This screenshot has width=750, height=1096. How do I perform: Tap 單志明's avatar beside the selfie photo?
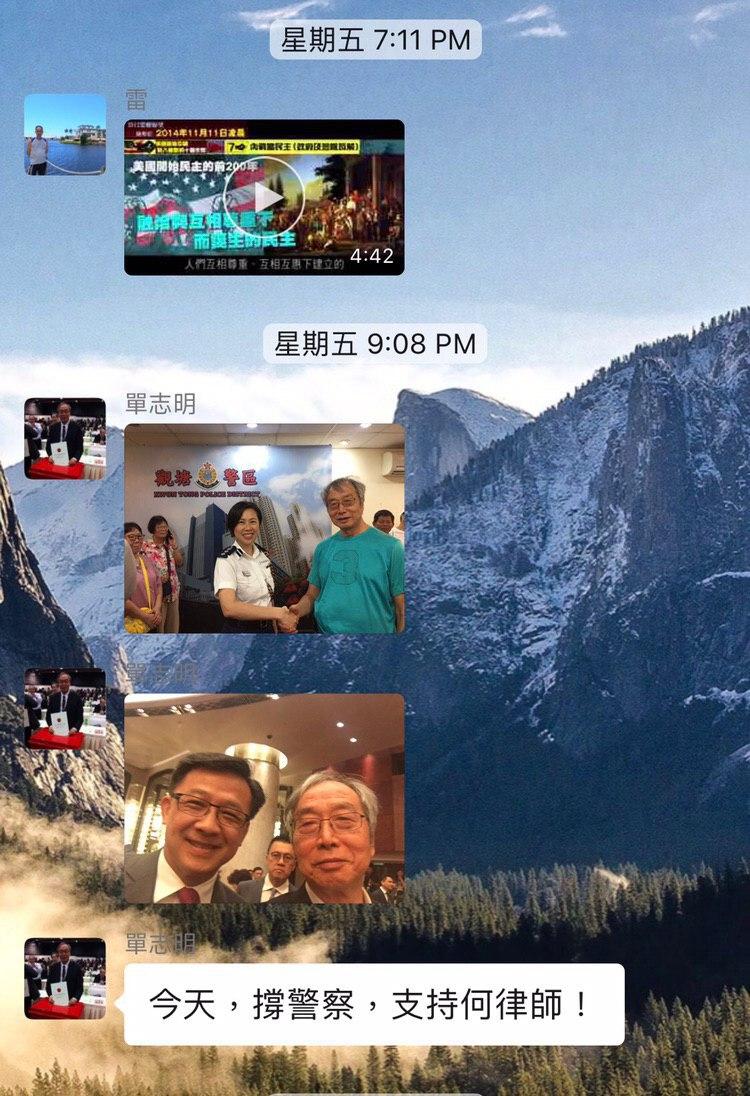pyautogui.click(x=65, y=708)
